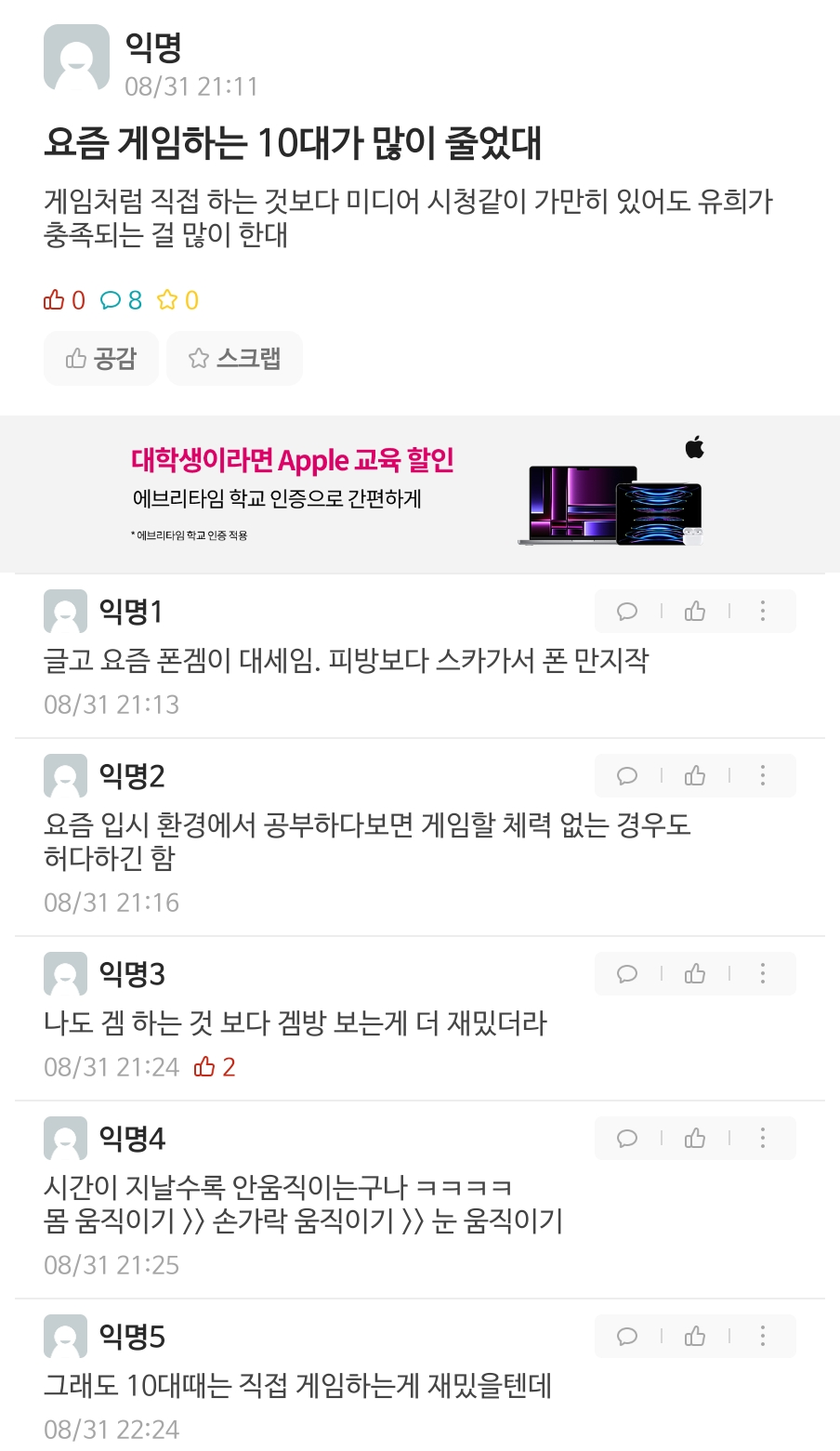840x1451 pixels.
Task: Scrap this post with 스크랩 button
Action: (234, 359)
